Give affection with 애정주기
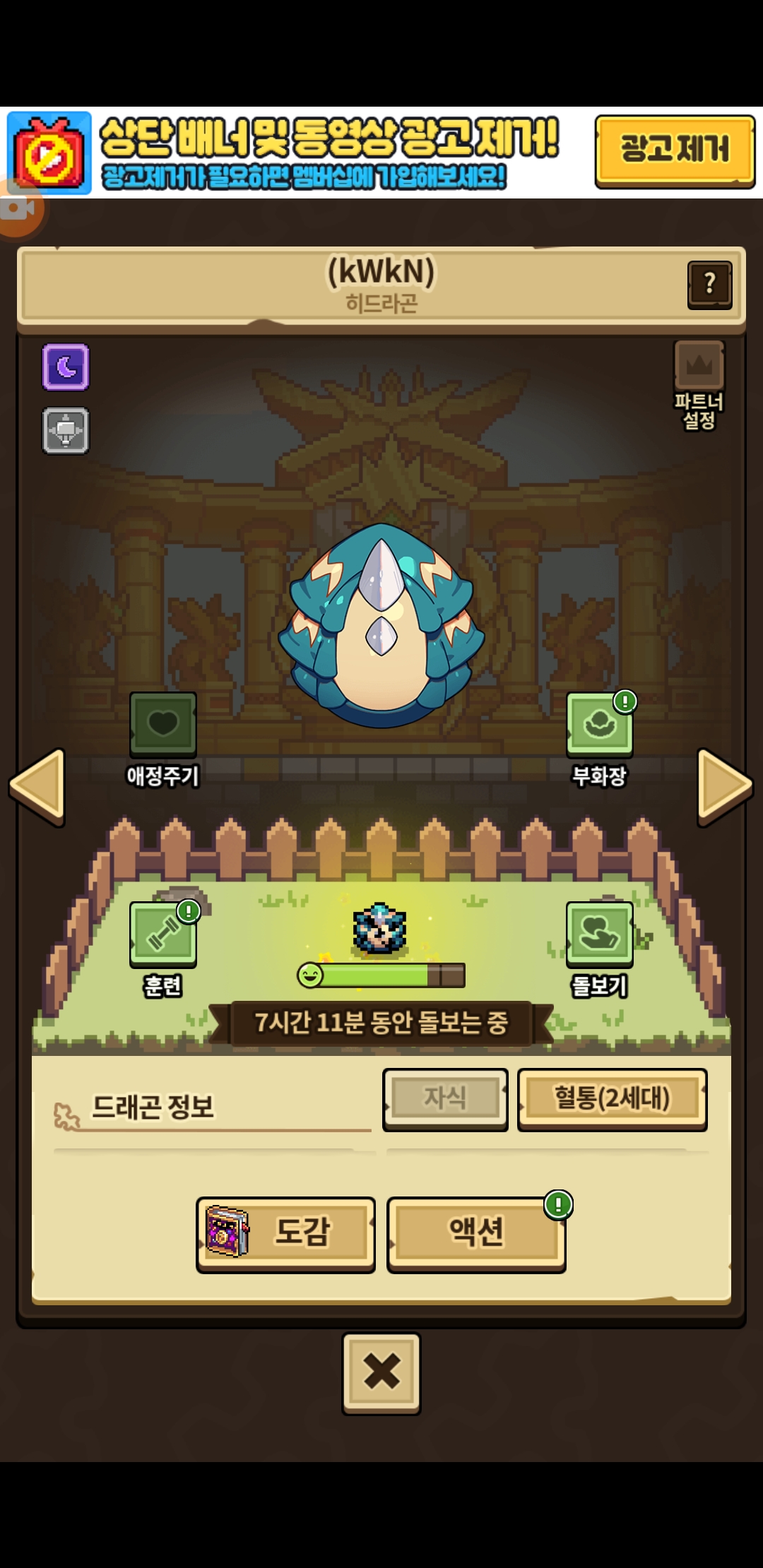The width and height of the screenshot is (763, 1568). pyautogui.click(x=162, y=725)
